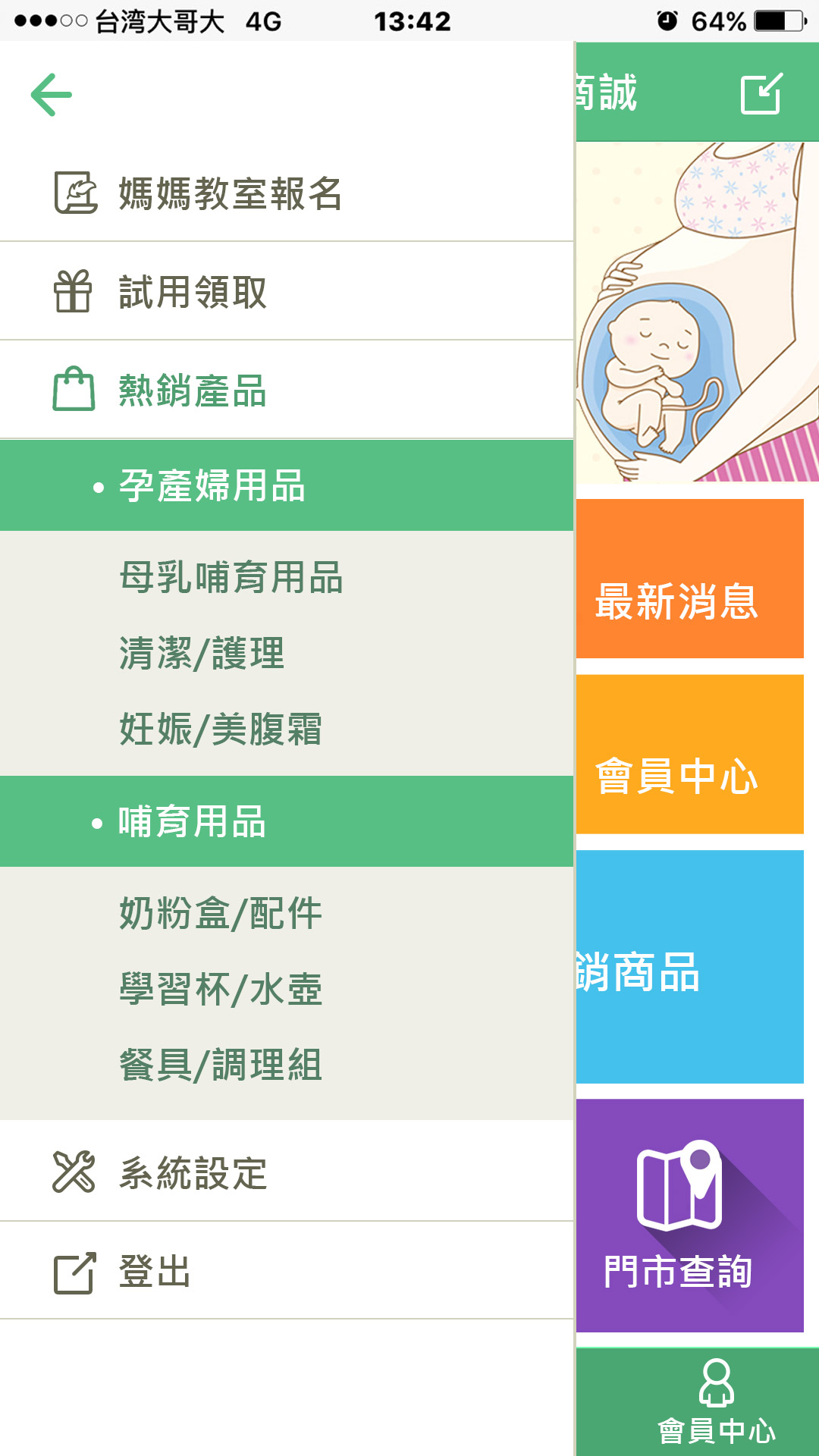
Task: Tap the edit icon in top bar
Action: pyautogui.click(x=761, y=94)
